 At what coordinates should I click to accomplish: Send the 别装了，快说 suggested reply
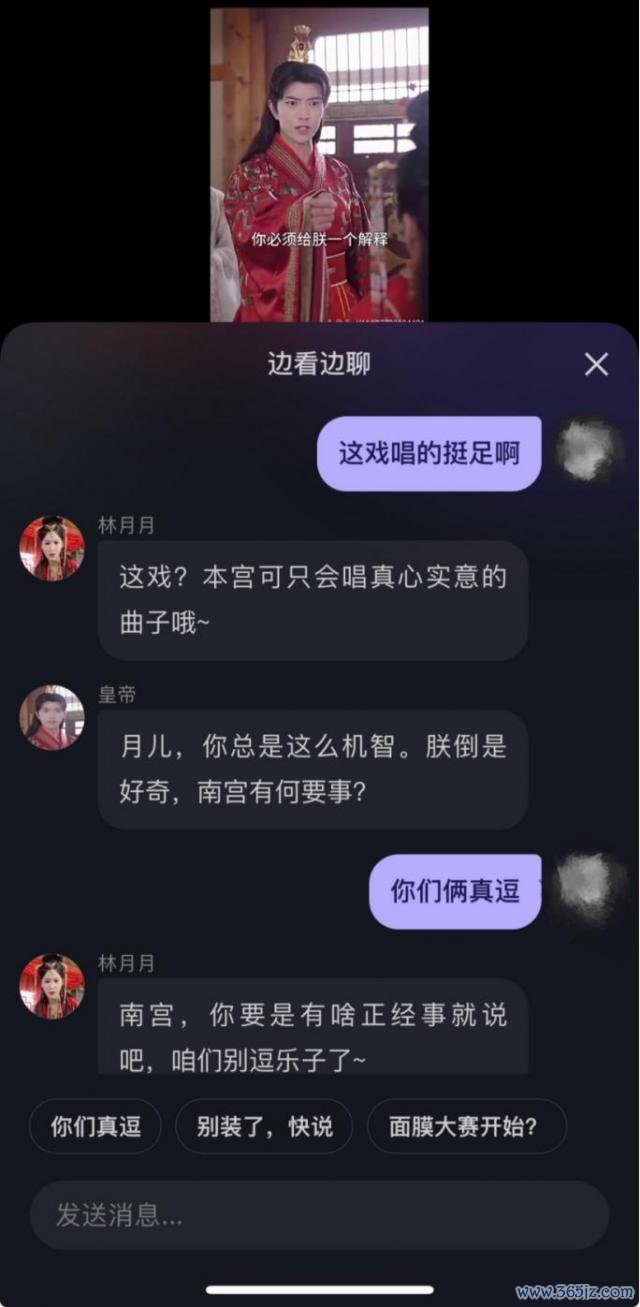click(x=264, y=1127)
